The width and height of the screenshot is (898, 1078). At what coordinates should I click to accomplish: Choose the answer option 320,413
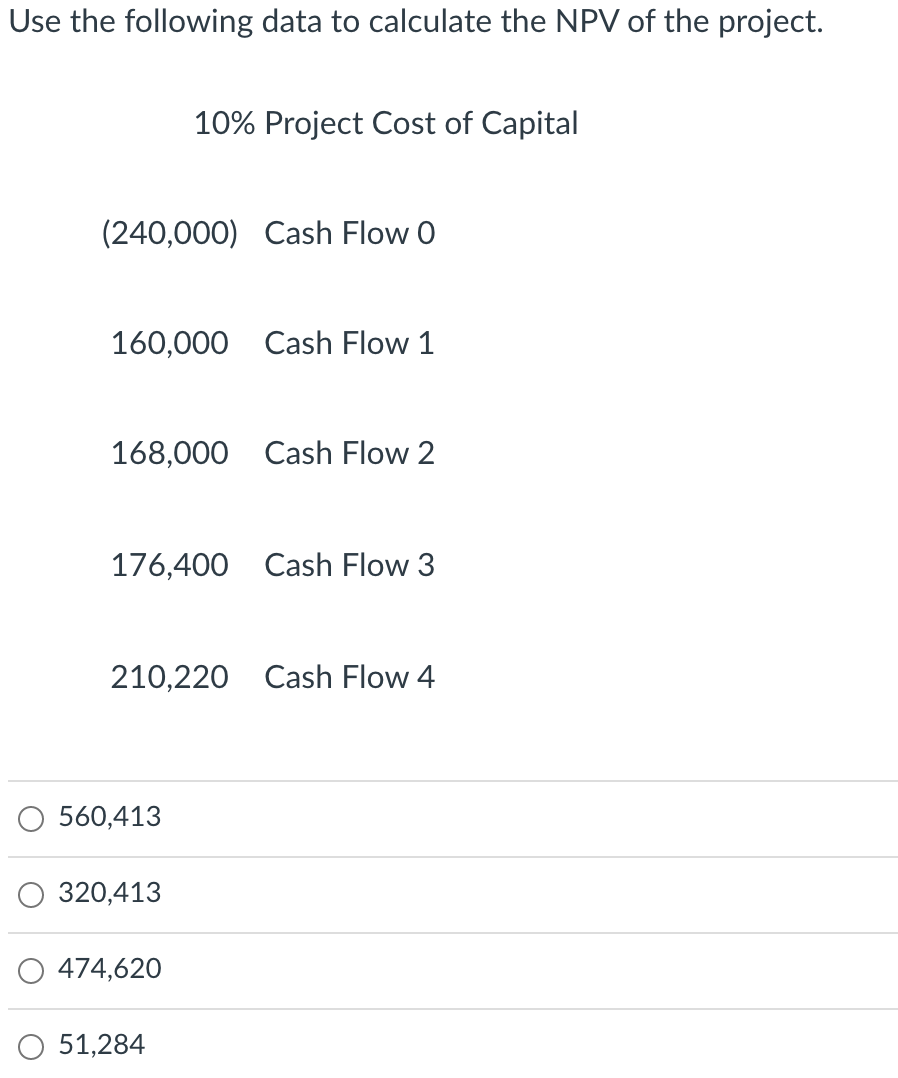109,893
